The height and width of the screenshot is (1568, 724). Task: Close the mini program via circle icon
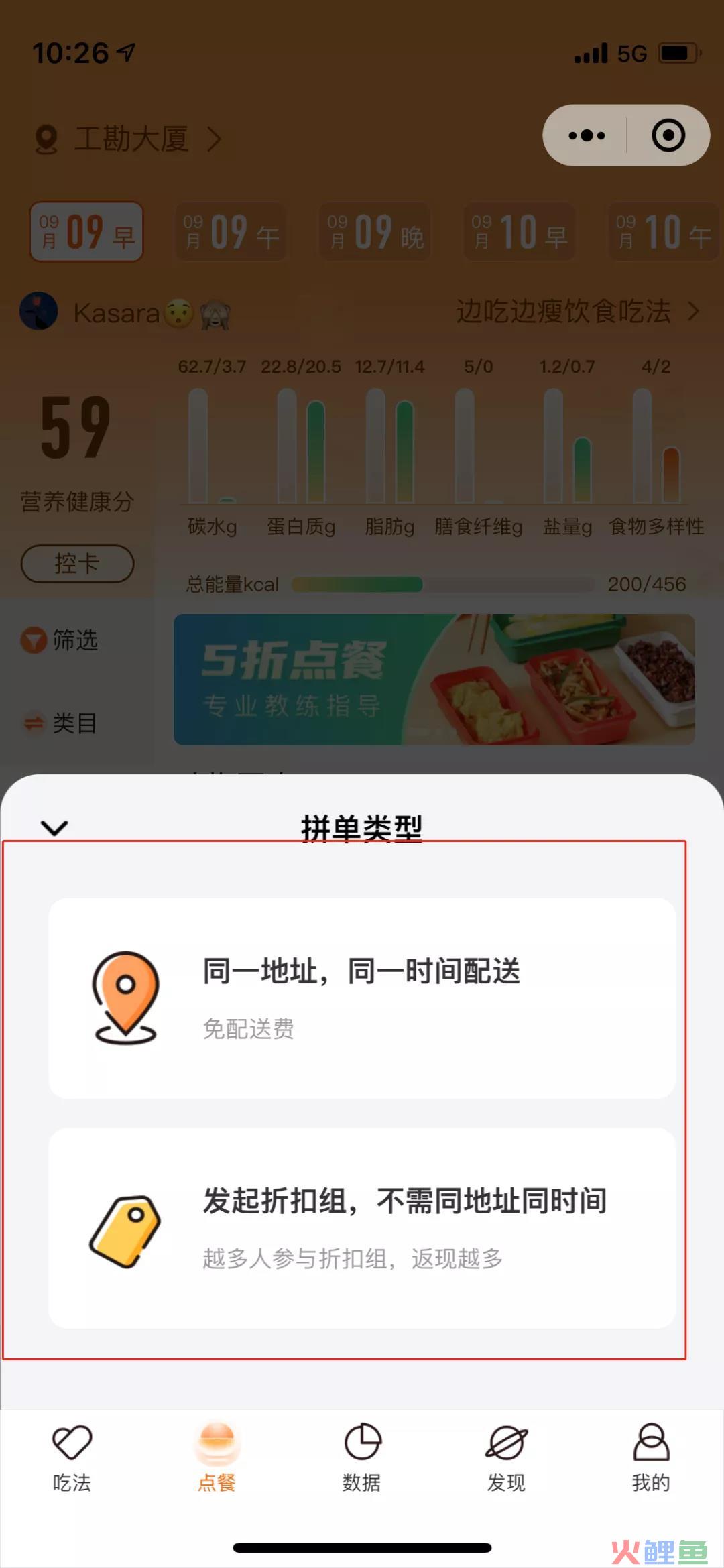668,135
